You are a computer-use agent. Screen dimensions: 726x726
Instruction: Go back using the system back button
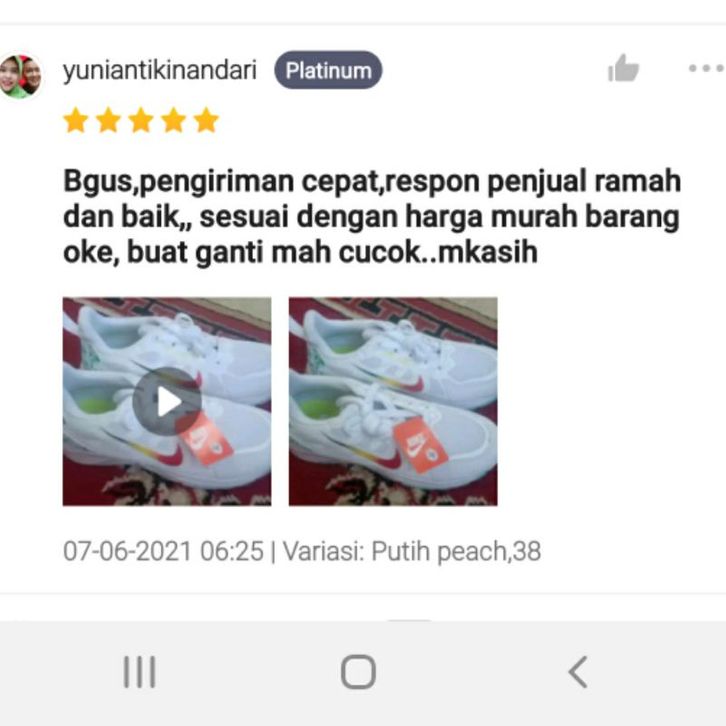[578, 672]
